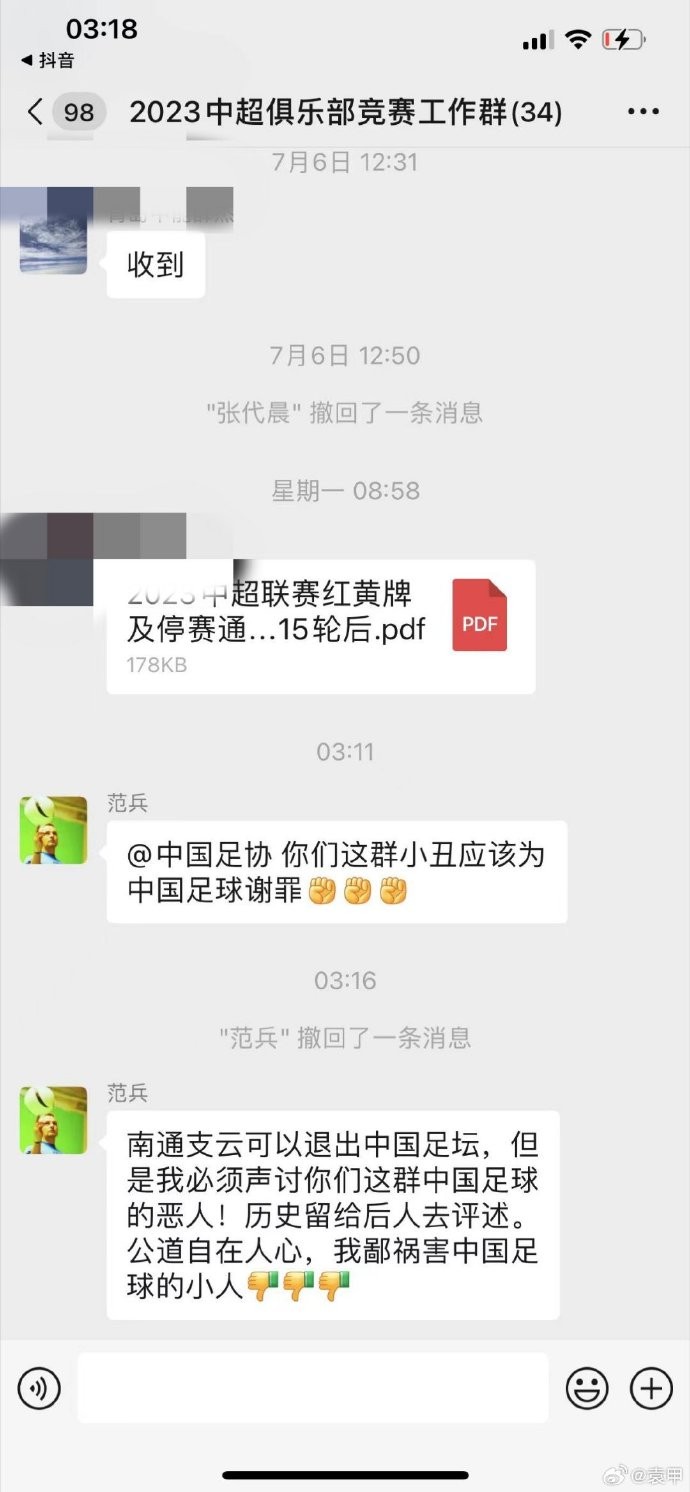
Task: Open the emoji picker
Action: tap(588, 1387)
